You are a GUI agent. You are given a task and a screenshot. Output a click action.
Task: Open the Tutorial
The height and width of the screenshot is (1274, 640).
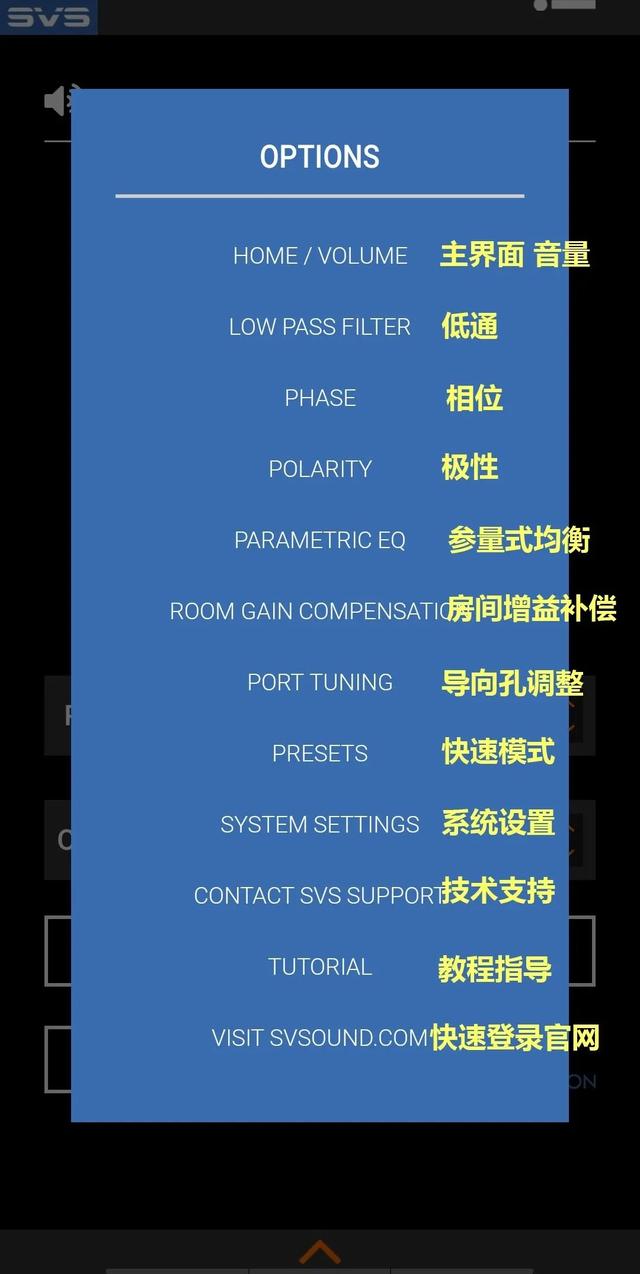coord(320,966)
